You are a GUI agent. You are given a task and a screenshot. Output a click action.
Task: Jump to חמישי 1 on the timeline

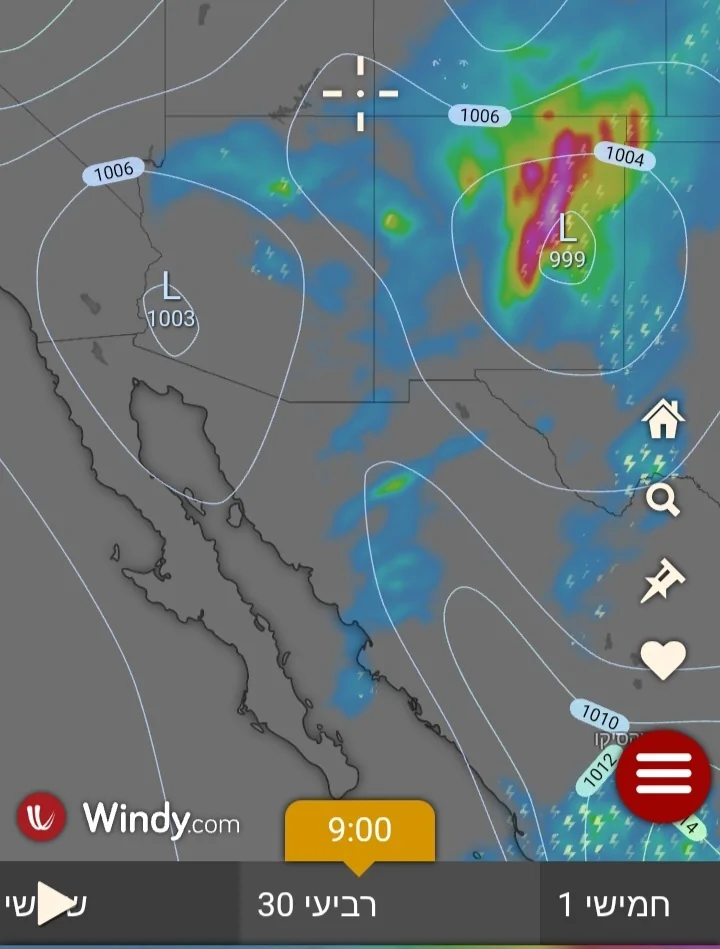(x=613, y=904)
